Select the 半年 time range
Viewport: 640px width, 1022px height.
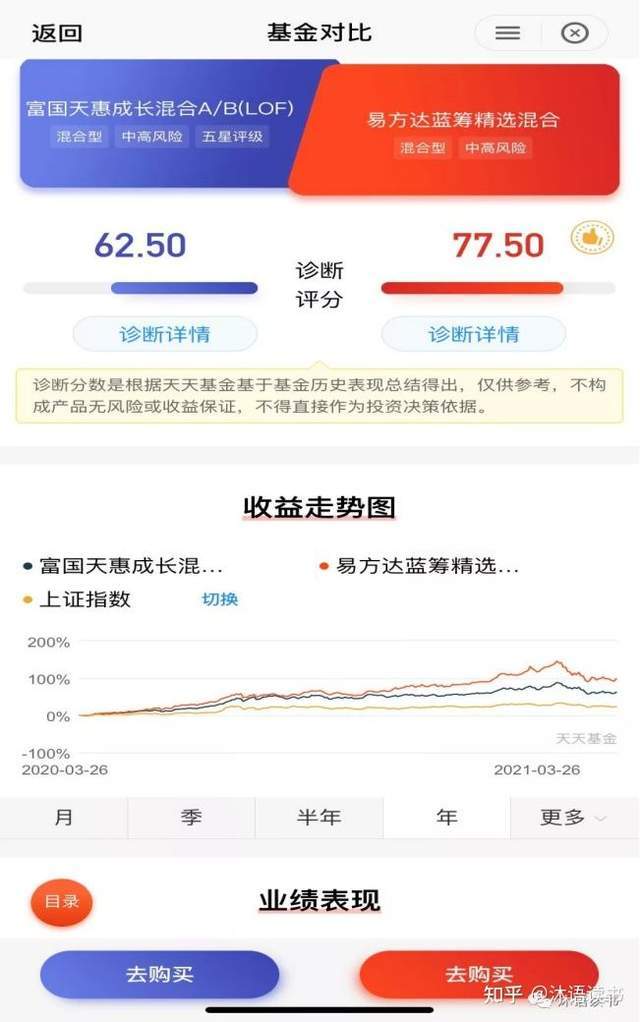319,817
